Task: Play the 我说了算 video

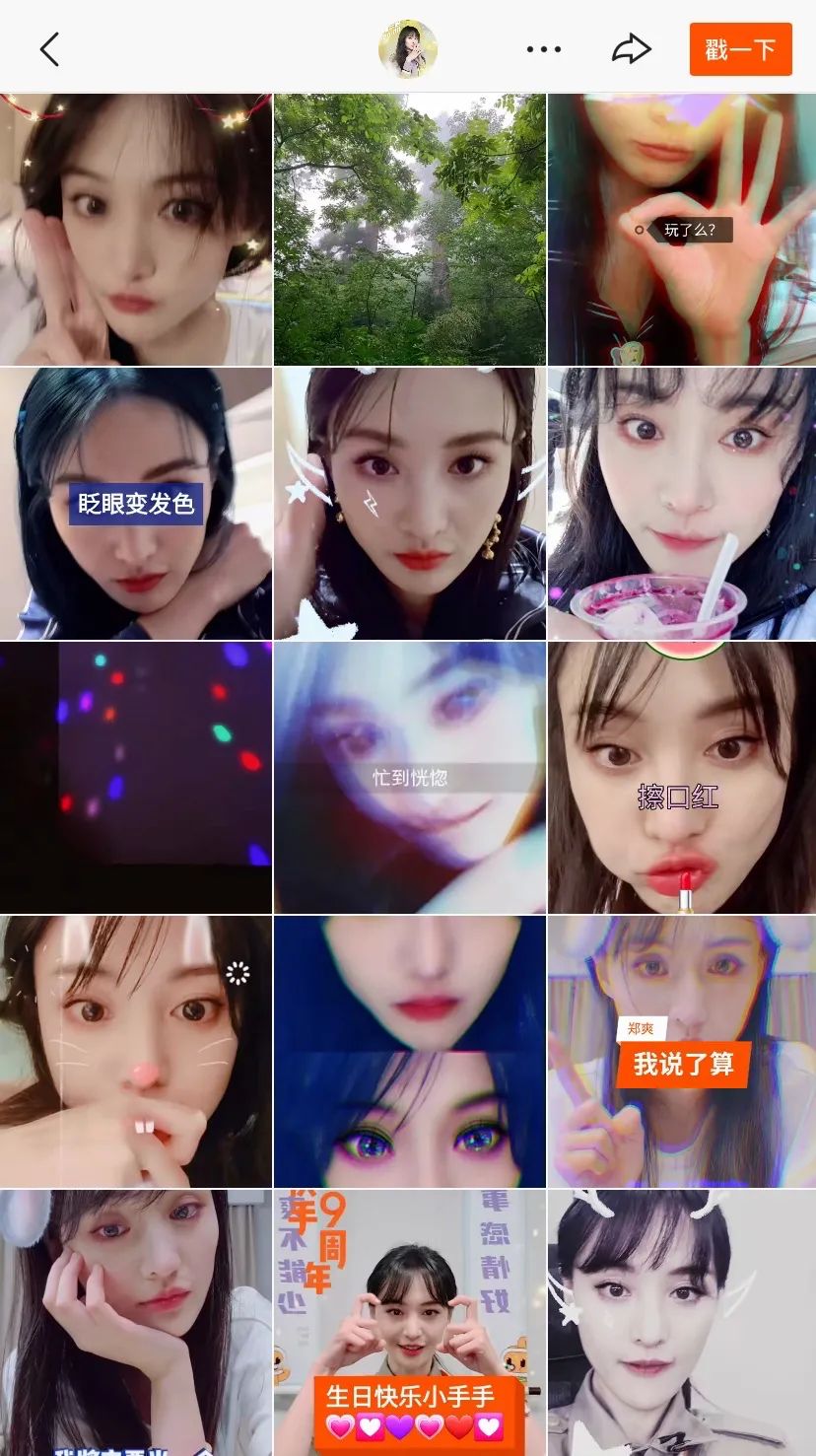Action: tap(682, 1051)
